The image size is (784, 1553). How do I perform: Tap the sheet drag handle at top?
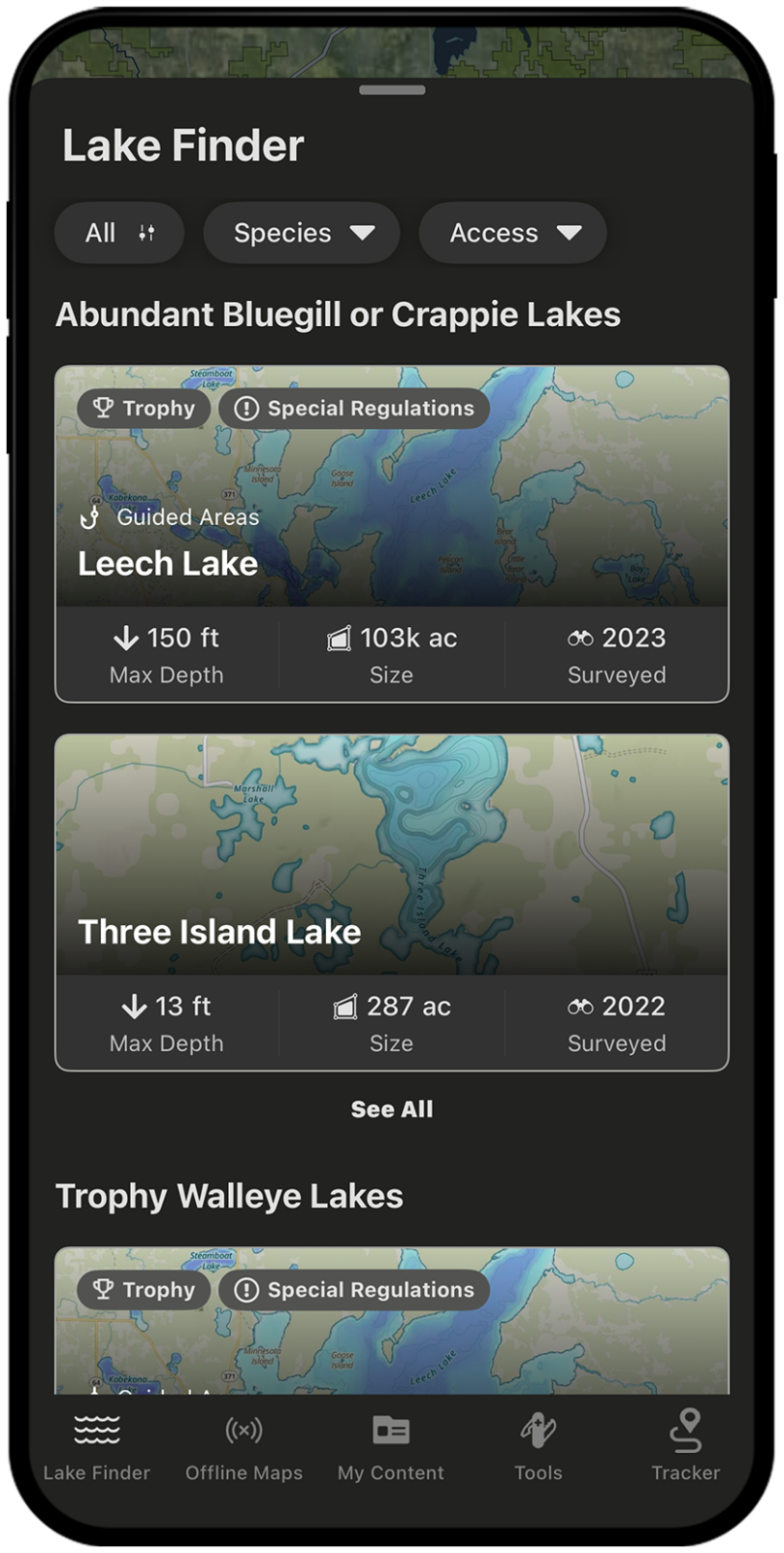coord(391,90)
